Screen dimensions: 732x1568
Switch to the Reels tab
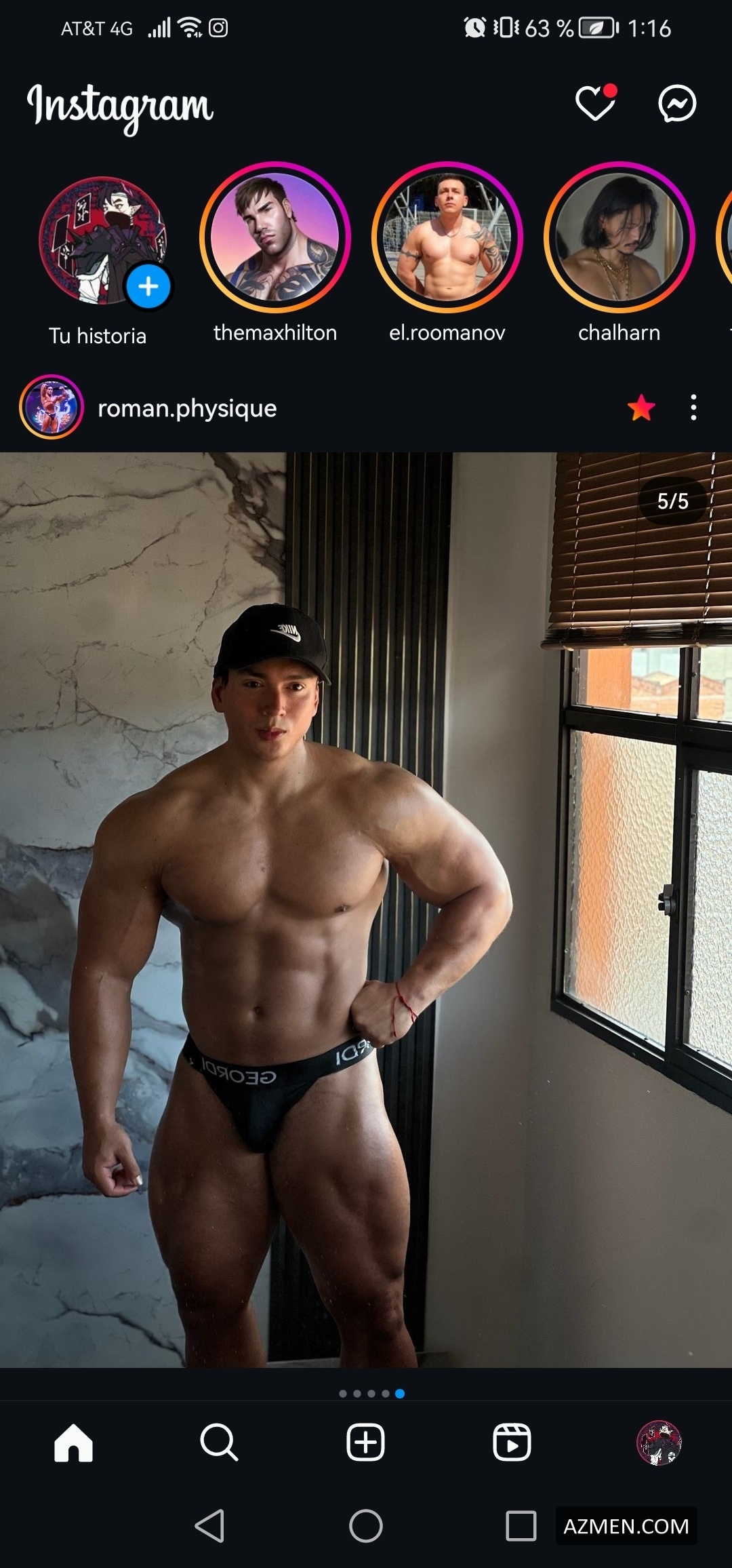tap(512, 1442)
